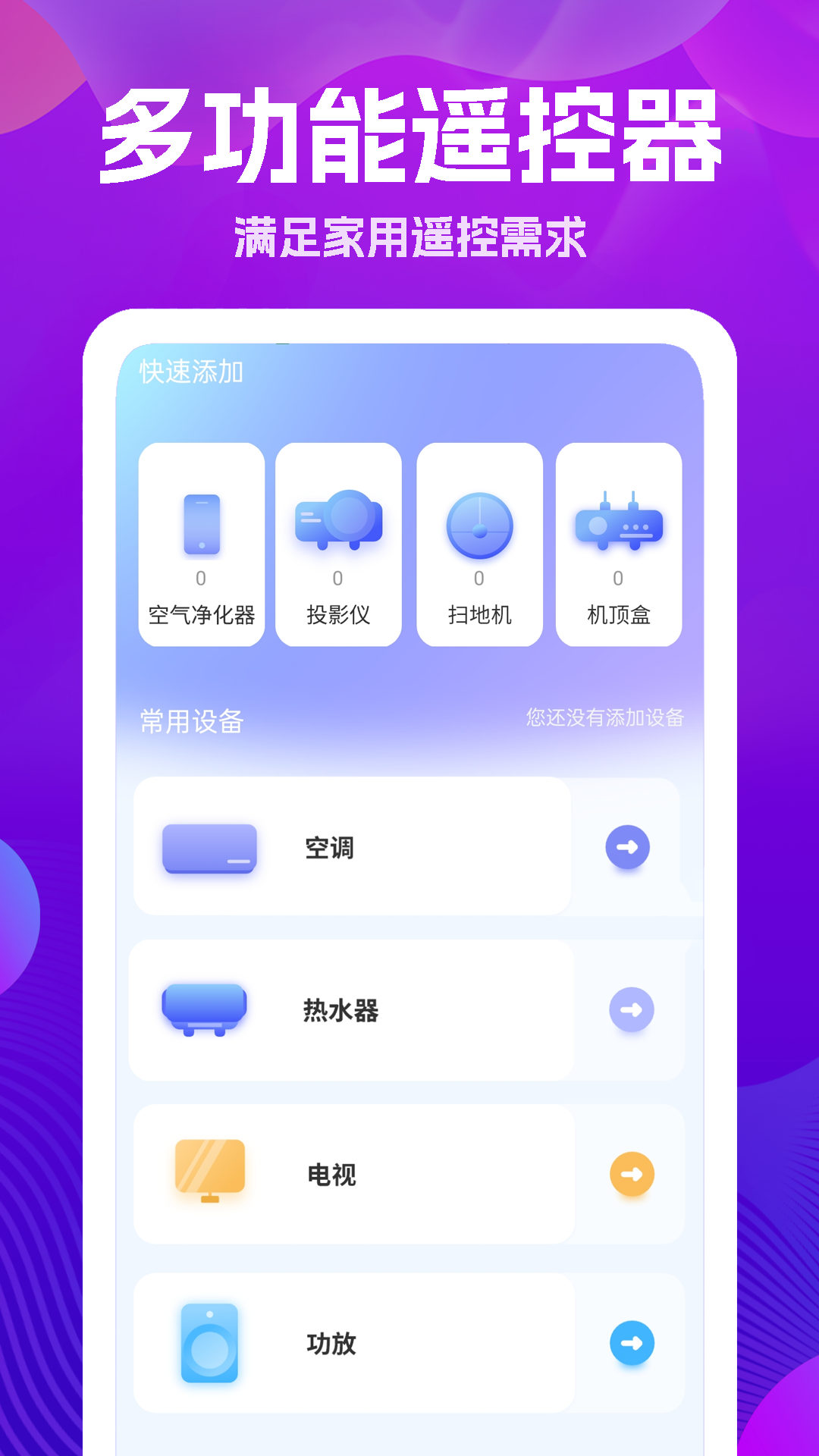
Task: Tap the count 0 under 机顶盒
Action: [x=617, y=579]
